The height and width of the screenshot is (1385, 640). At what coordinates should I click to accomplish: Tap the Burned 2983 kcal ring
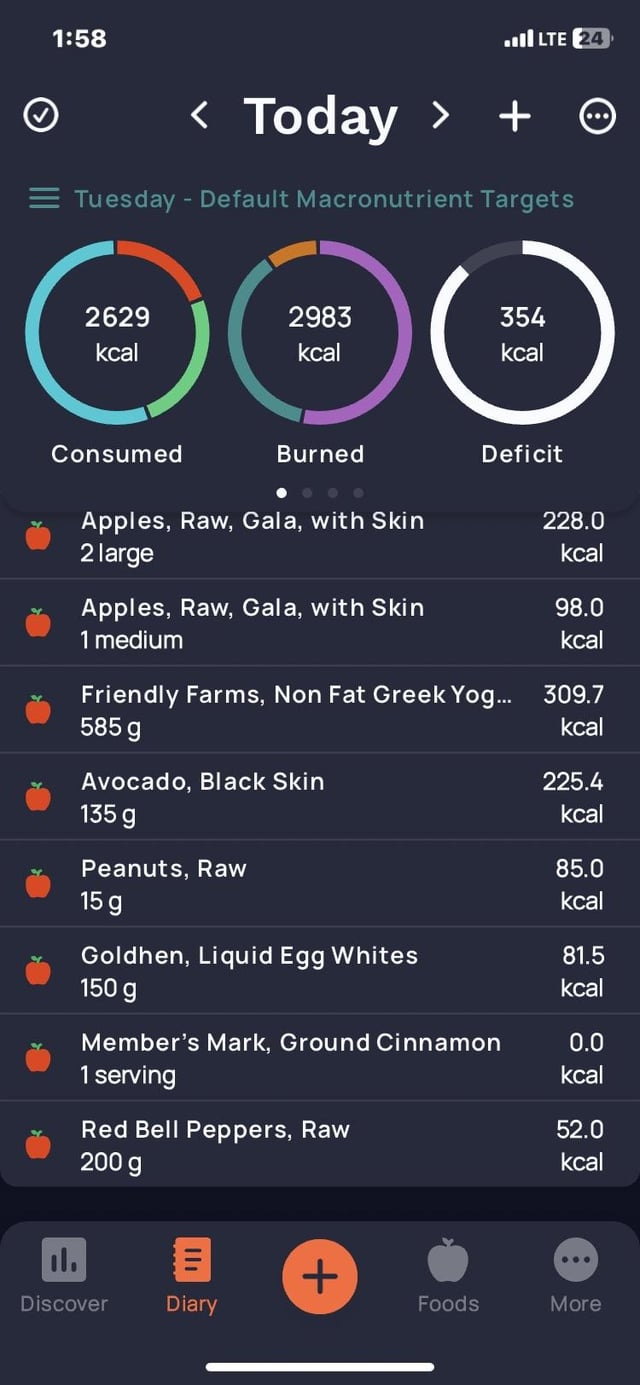tap(320, 333)
